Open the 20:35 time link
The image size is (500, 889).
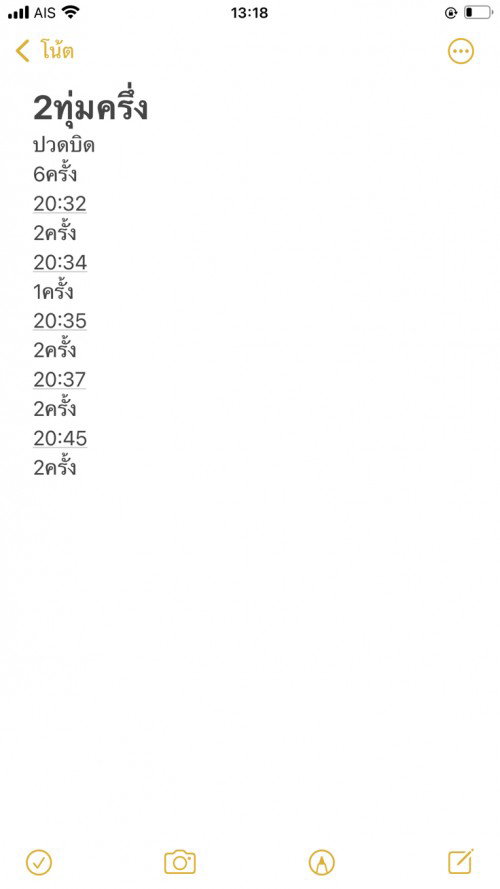point(60,321)
